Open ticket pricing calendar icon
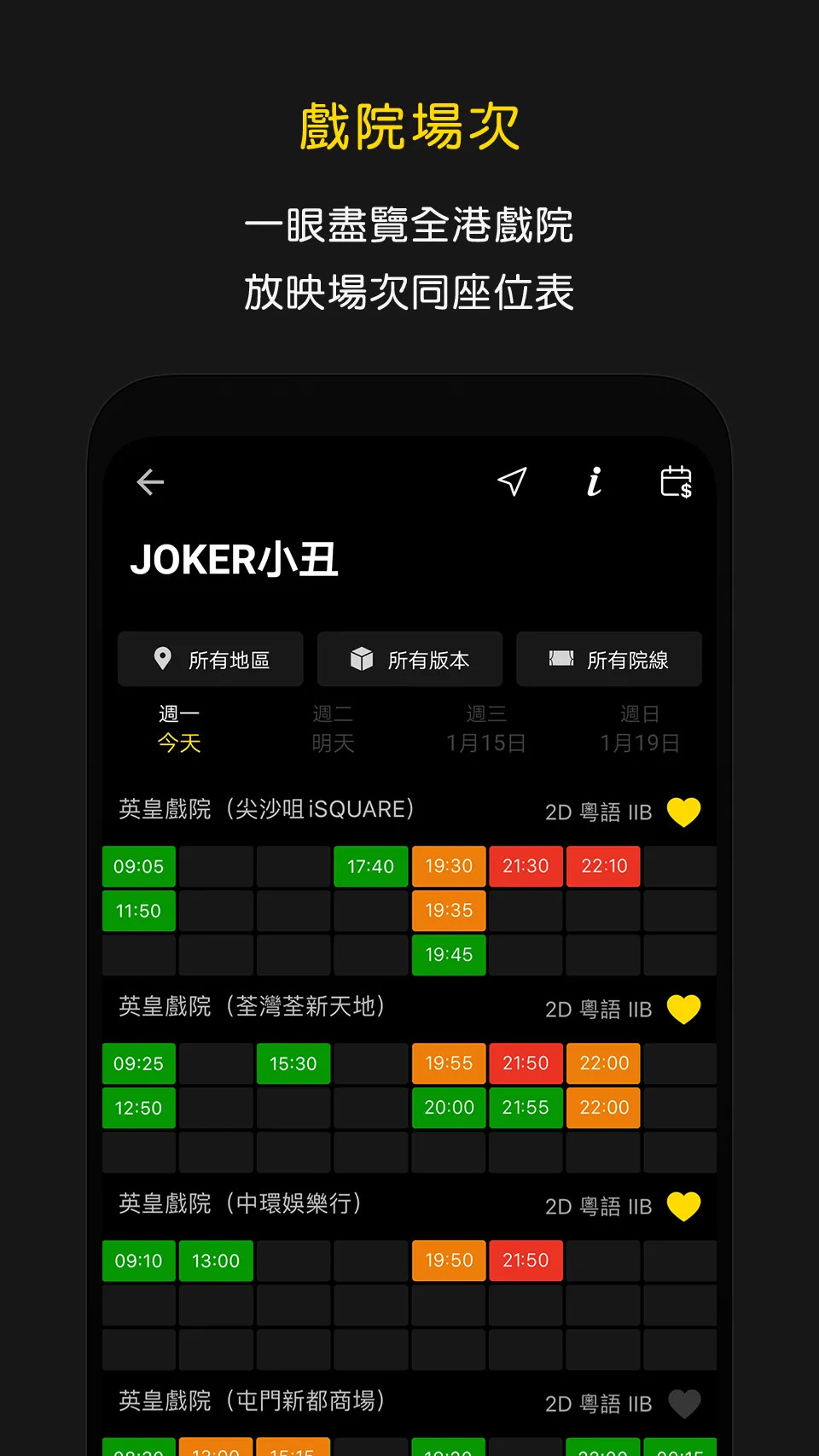Screen dimensions: 819x1456 pyautogui.click(x=677, y=482)
